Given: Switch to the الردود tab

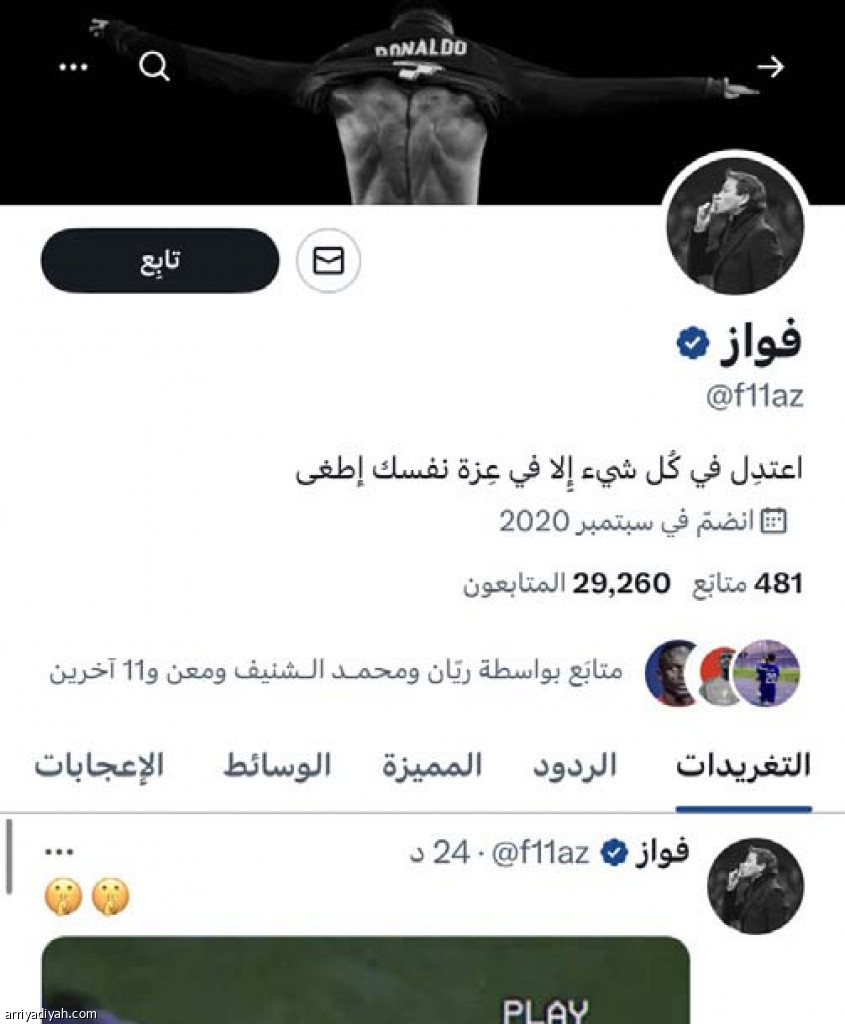Looking at the screenshot, I should point(573,767).
